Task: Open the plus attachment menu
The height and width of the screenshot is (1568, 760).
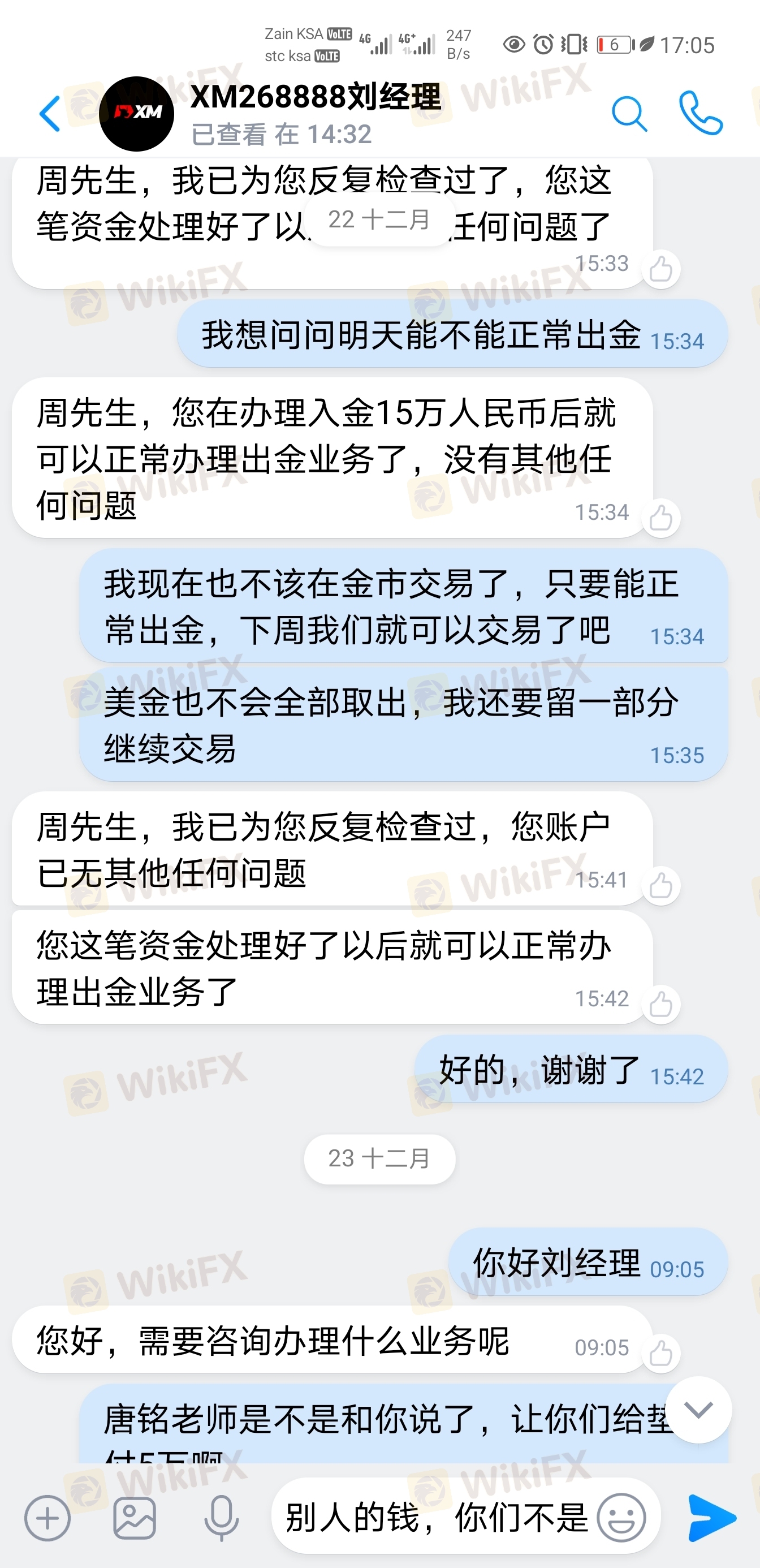Action: tap(47, 1518)
